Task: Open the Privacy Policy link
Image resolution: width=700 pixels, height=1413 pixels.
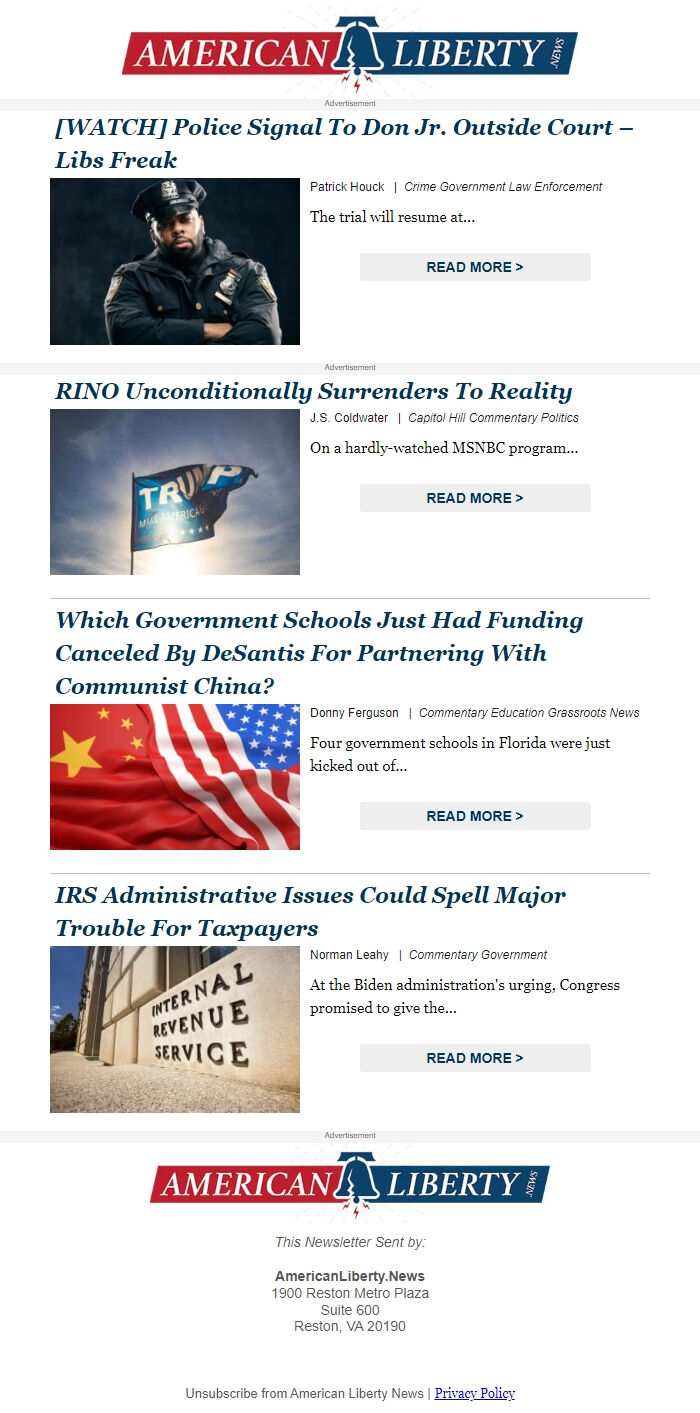Action: (474, 1393)
